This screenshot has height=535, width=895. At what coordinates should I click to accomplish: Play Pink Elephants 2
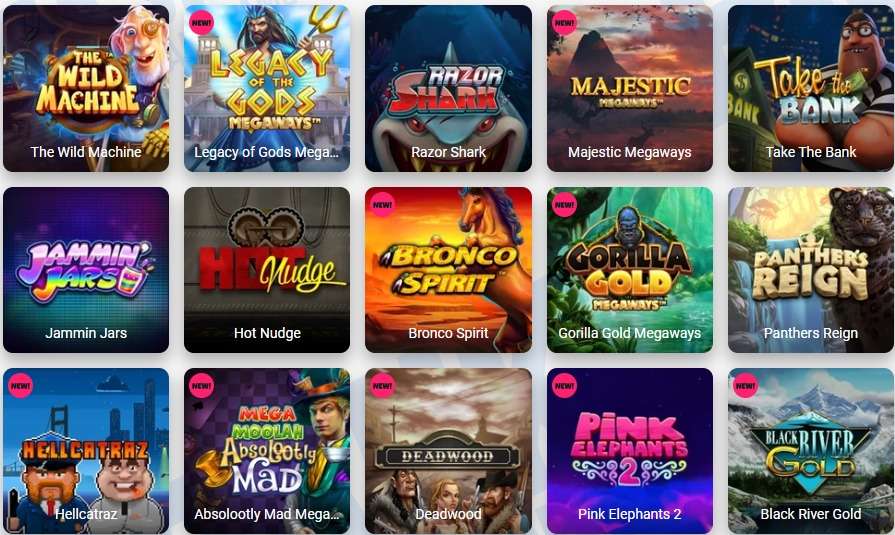click(630, 450)
